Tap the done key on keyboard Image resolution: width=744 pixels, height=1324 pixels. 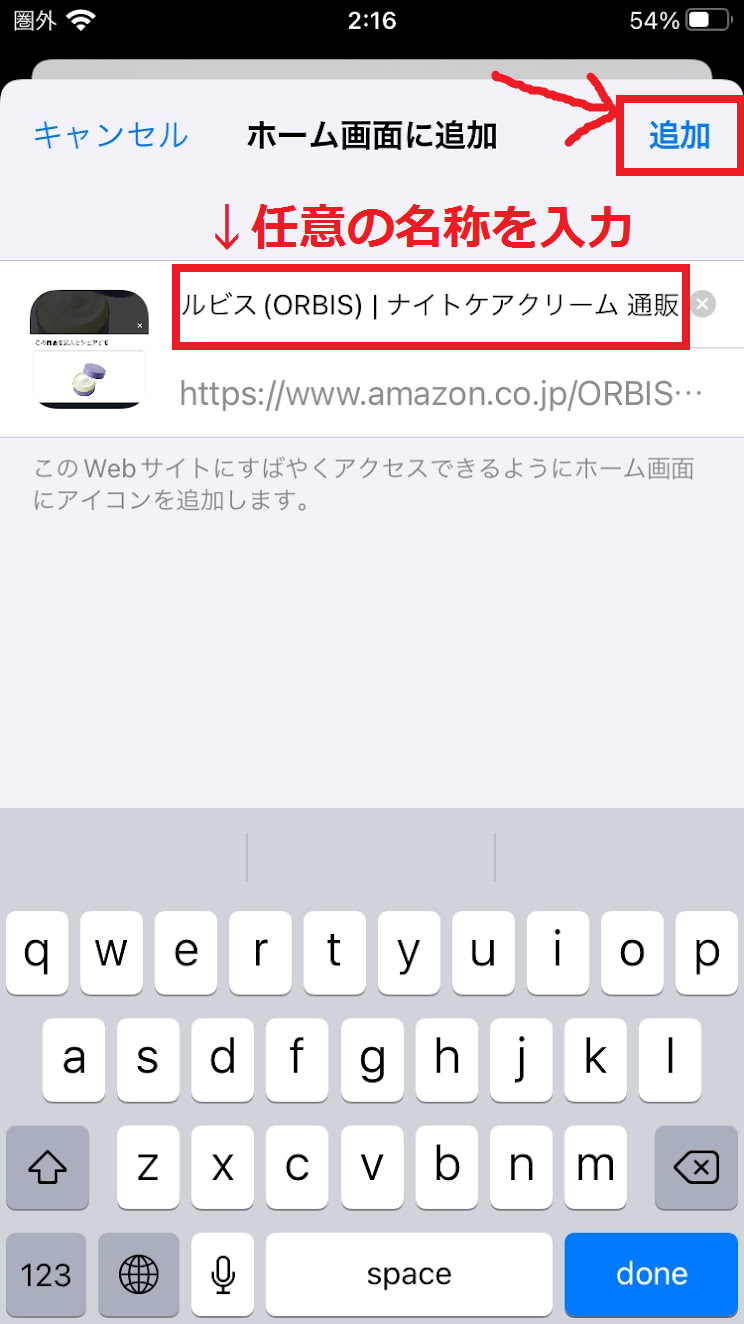click(652, 1274)
